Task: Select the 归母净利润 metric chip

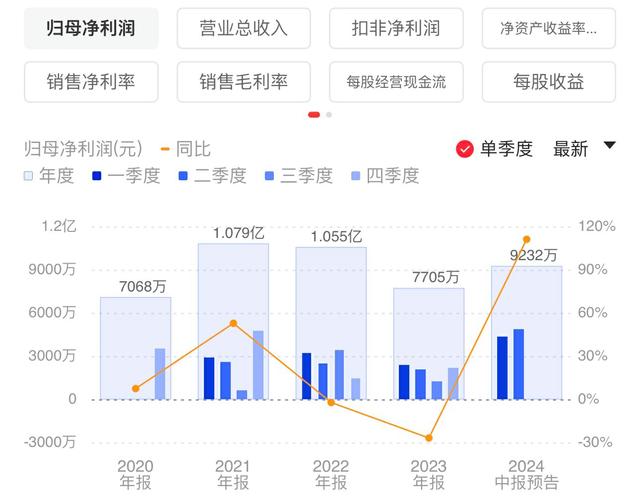Action: click(91, 28)
